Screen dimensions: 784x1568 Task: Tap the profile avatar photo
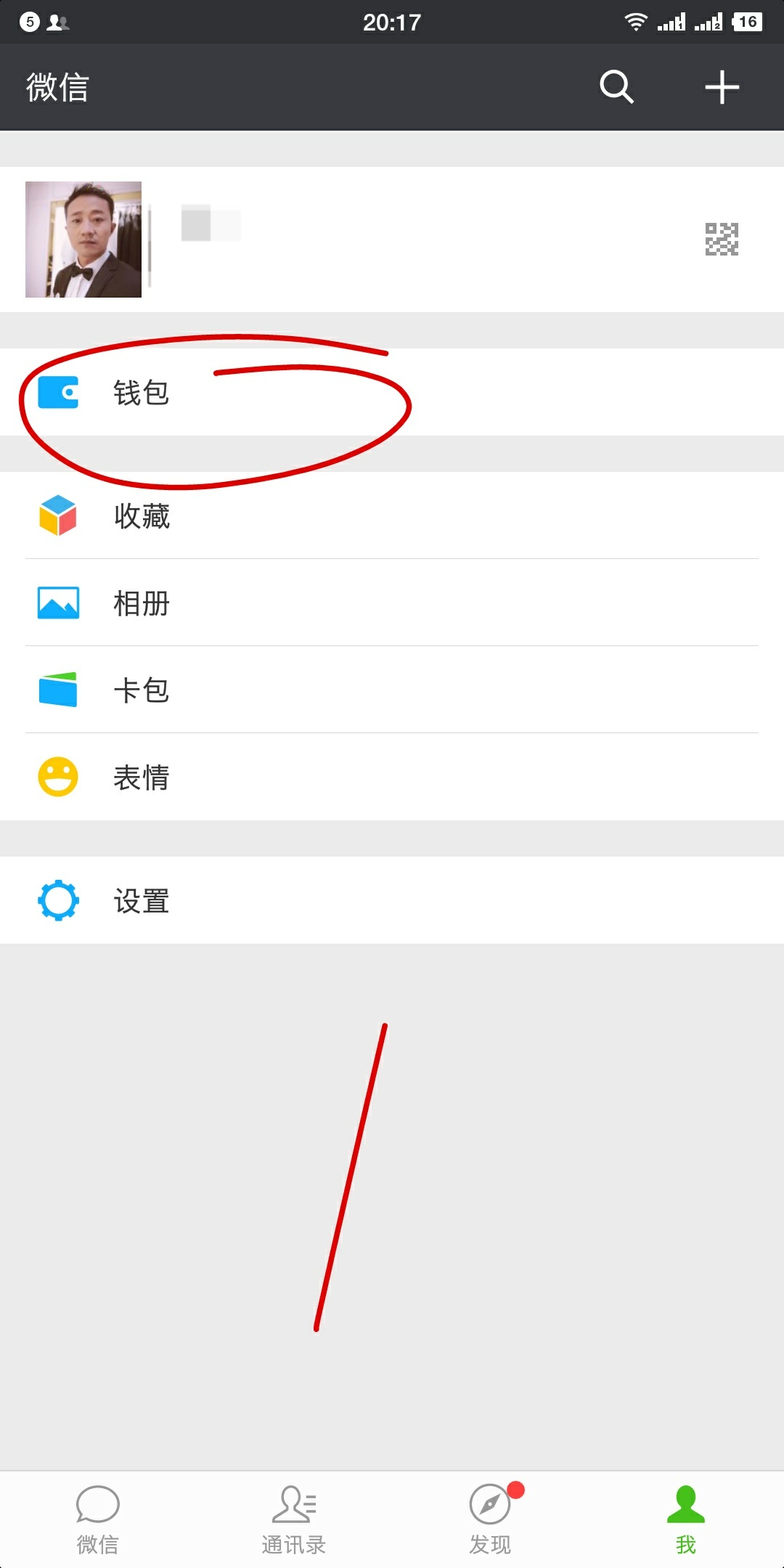pyautogui.click(x=83, y=238)
